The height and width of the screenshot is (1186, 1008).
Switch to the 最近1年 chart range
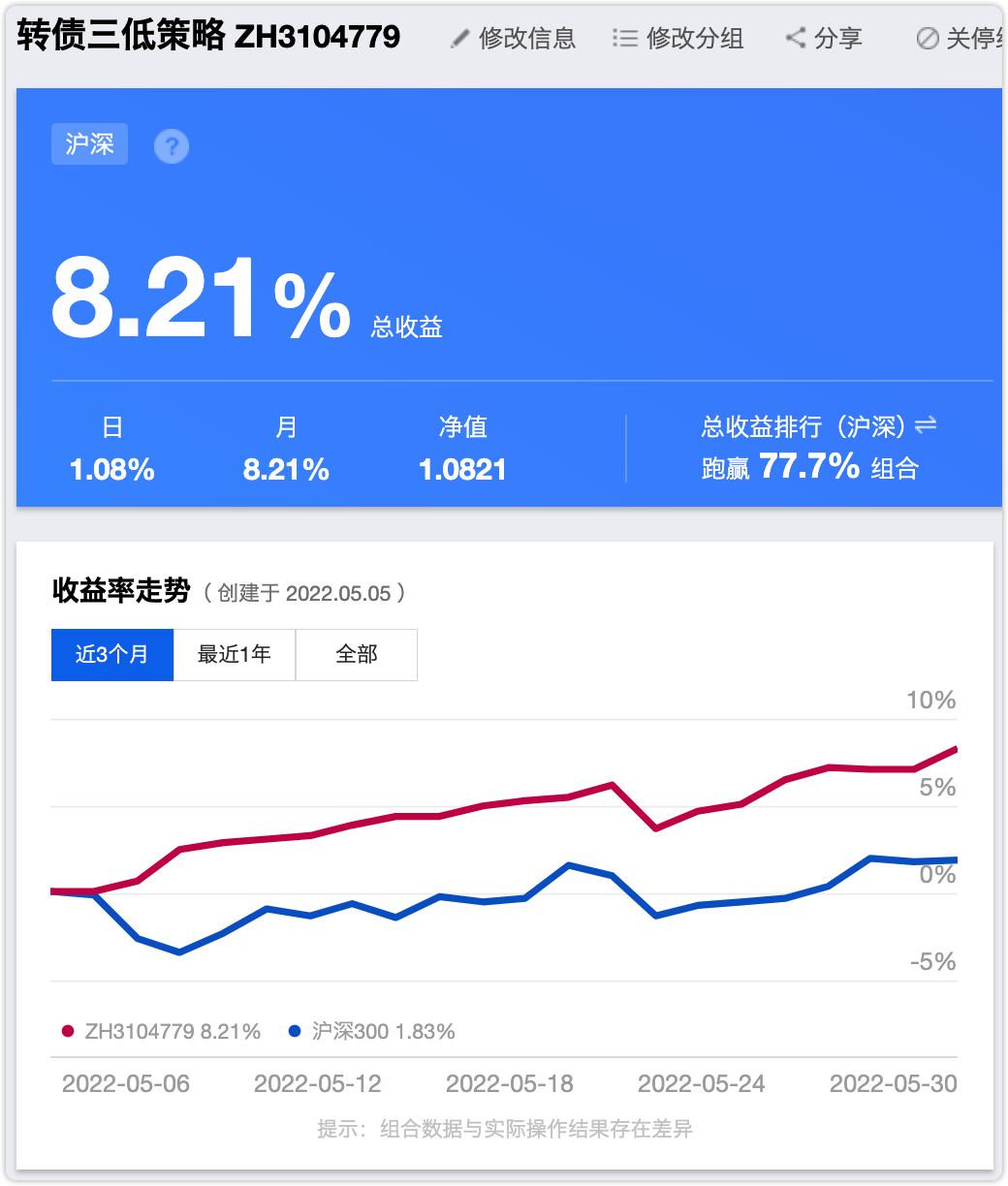(235, 655)
